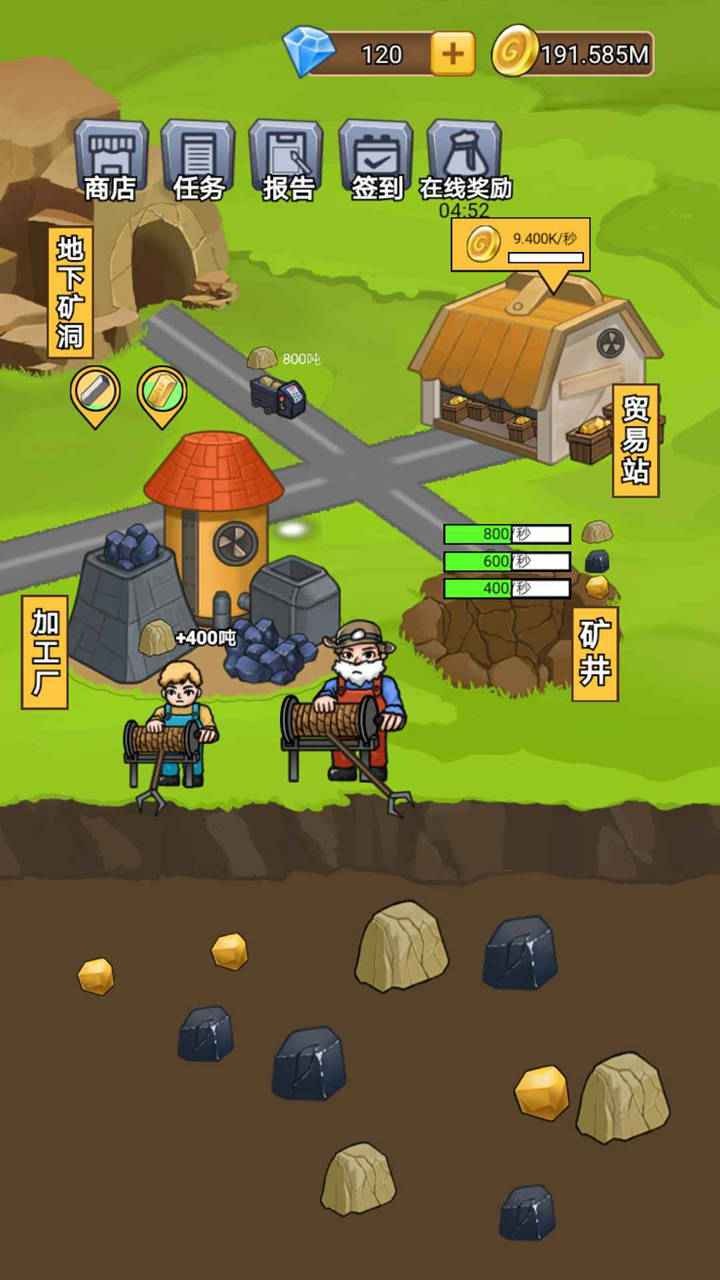Tap the gold bar map pin

coord(161,393)
